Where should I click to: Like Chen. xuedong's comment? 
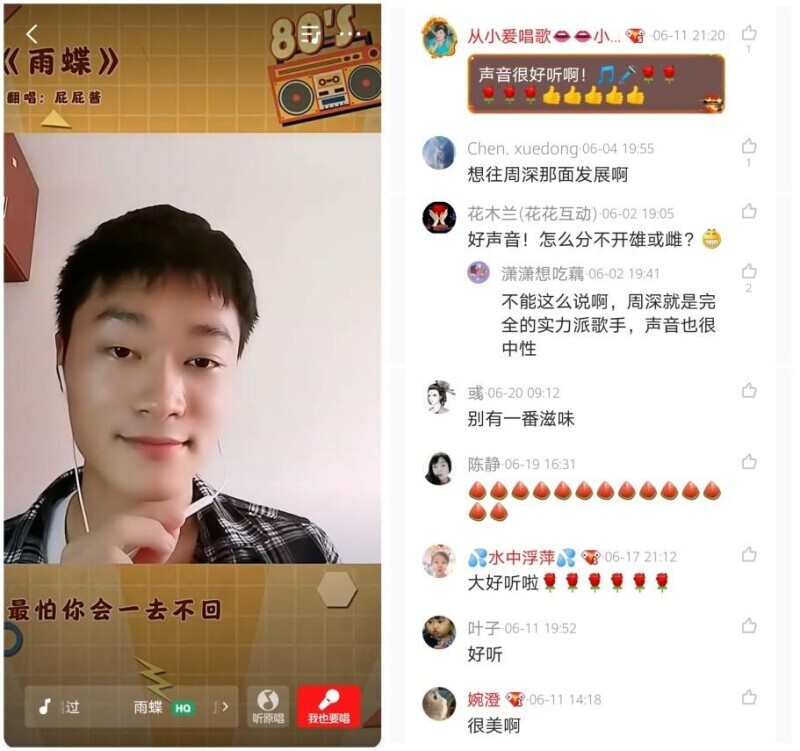749,147
